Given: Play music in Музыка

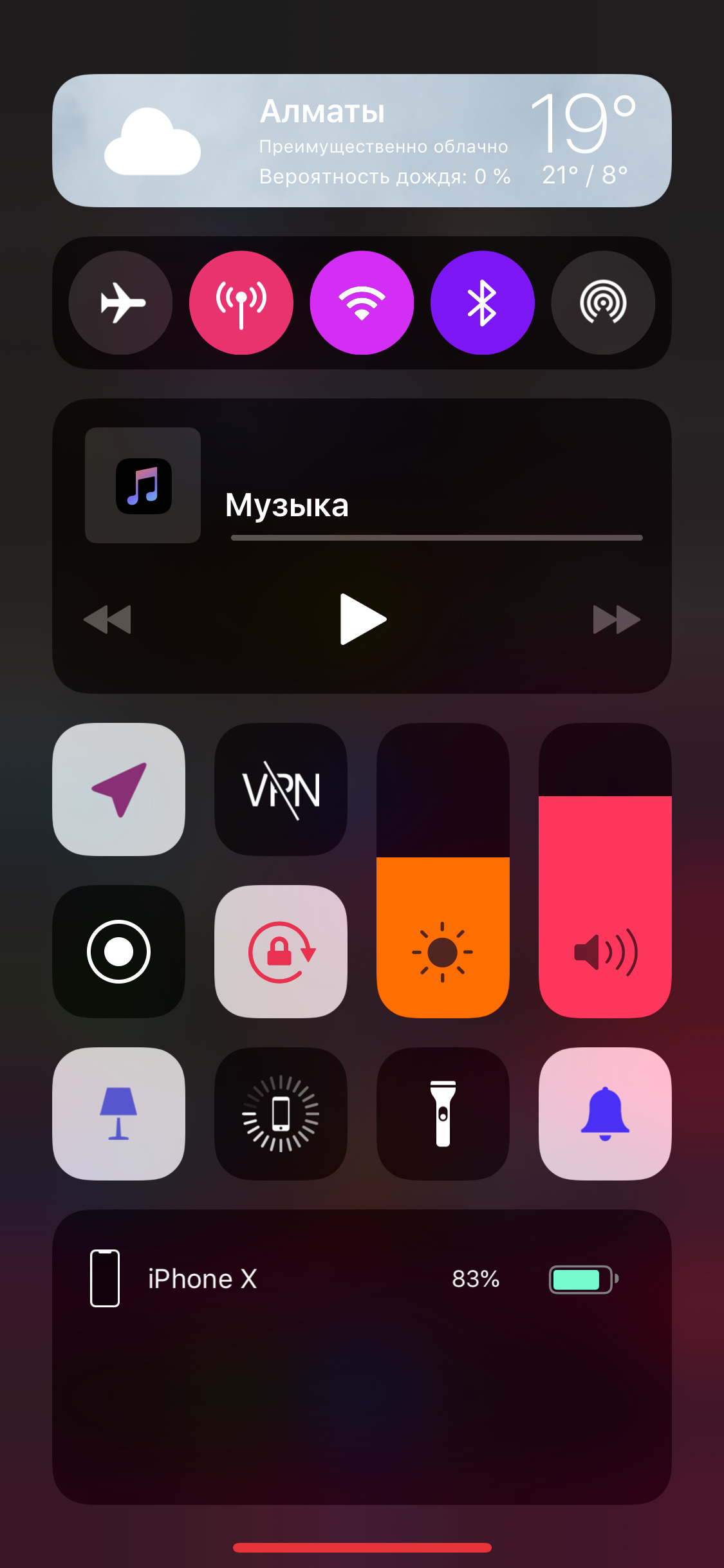Looking at the screenshot, I should point(362,619).
